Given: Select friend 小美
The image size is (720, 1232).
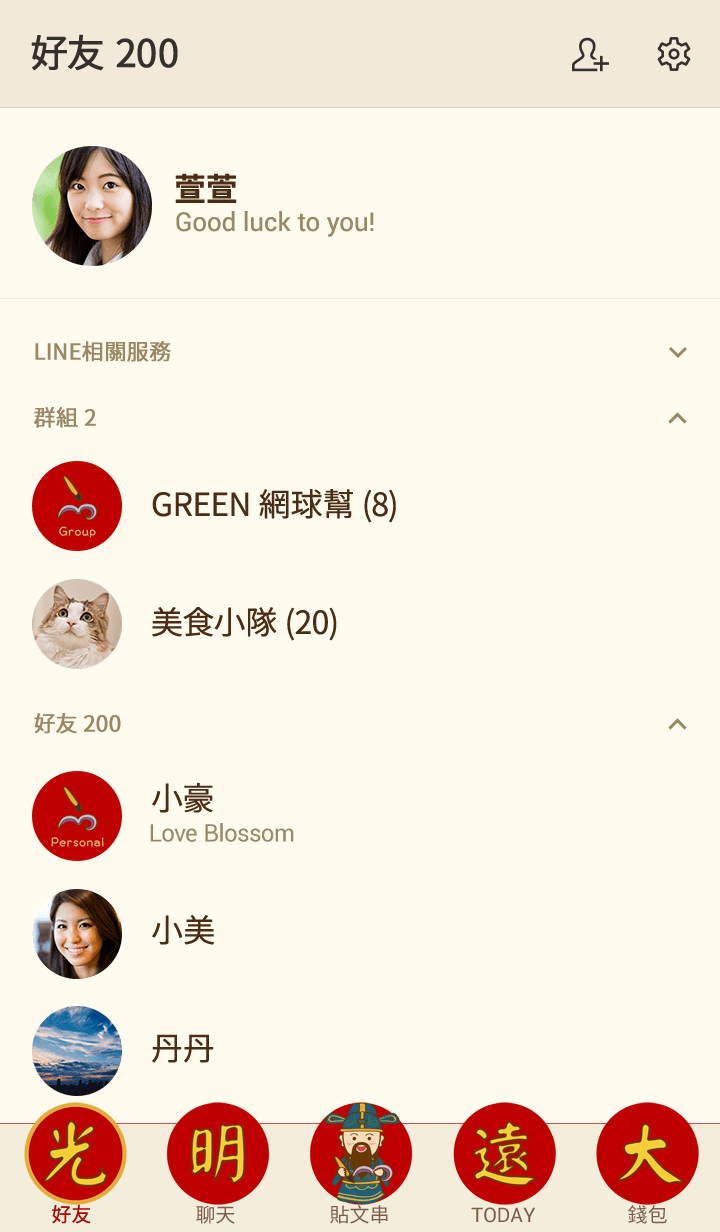Looking at the screenshot, I should point(183,932).
